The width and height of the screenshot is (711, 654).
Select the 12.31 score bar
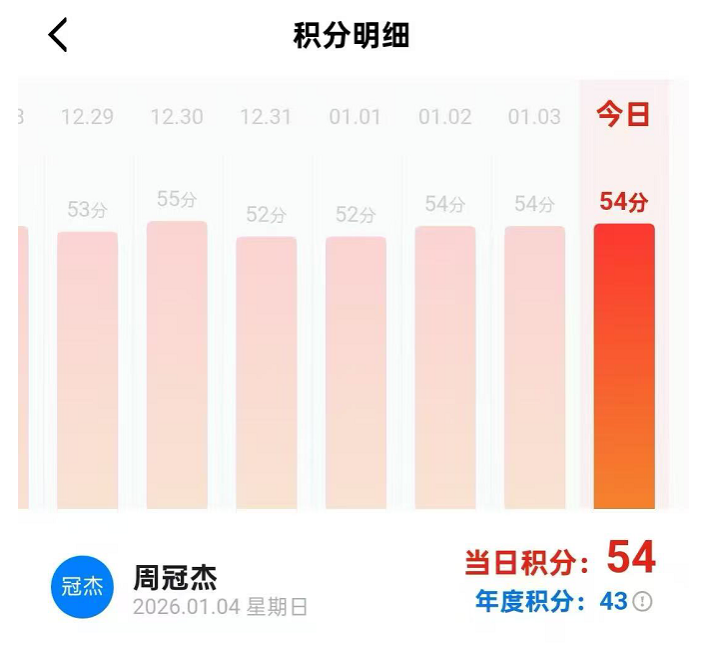[x=266, y=372]
